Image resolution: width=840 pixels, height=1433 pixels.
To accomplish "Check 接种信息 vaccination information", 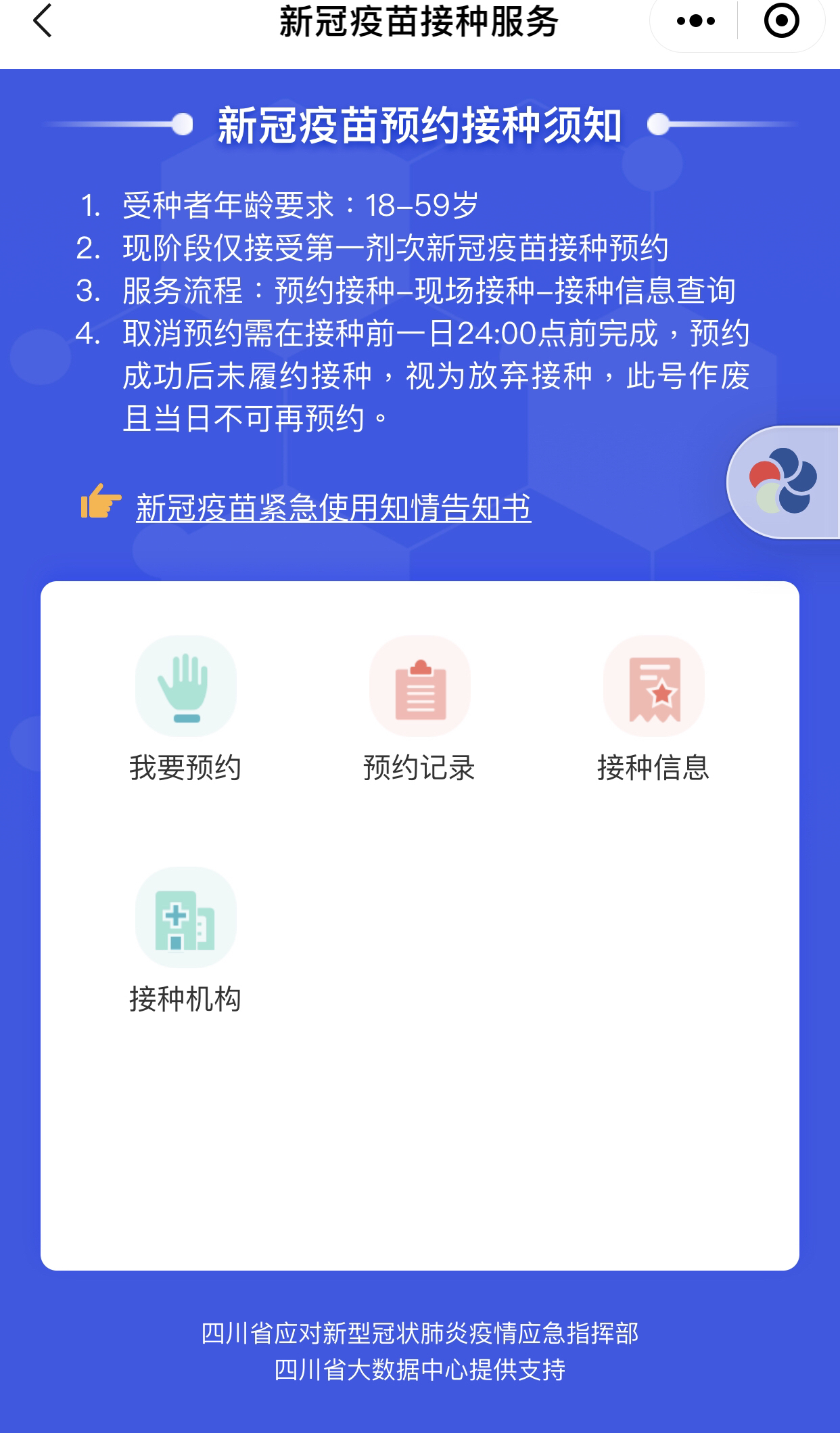I will point(653,709).
